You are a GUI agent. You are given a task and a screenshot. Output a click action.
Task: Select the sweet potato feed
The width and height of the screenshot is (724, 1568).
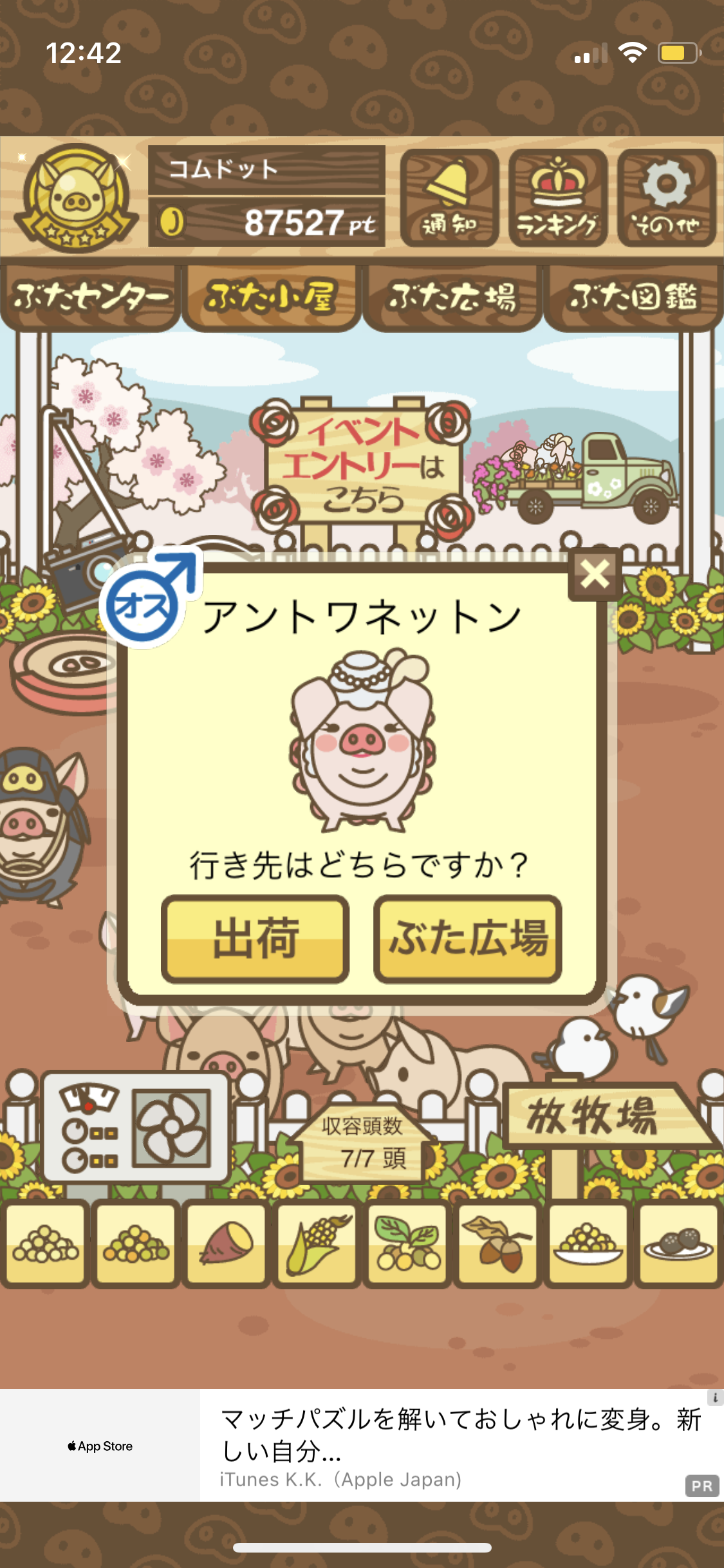click(226, 1244)
